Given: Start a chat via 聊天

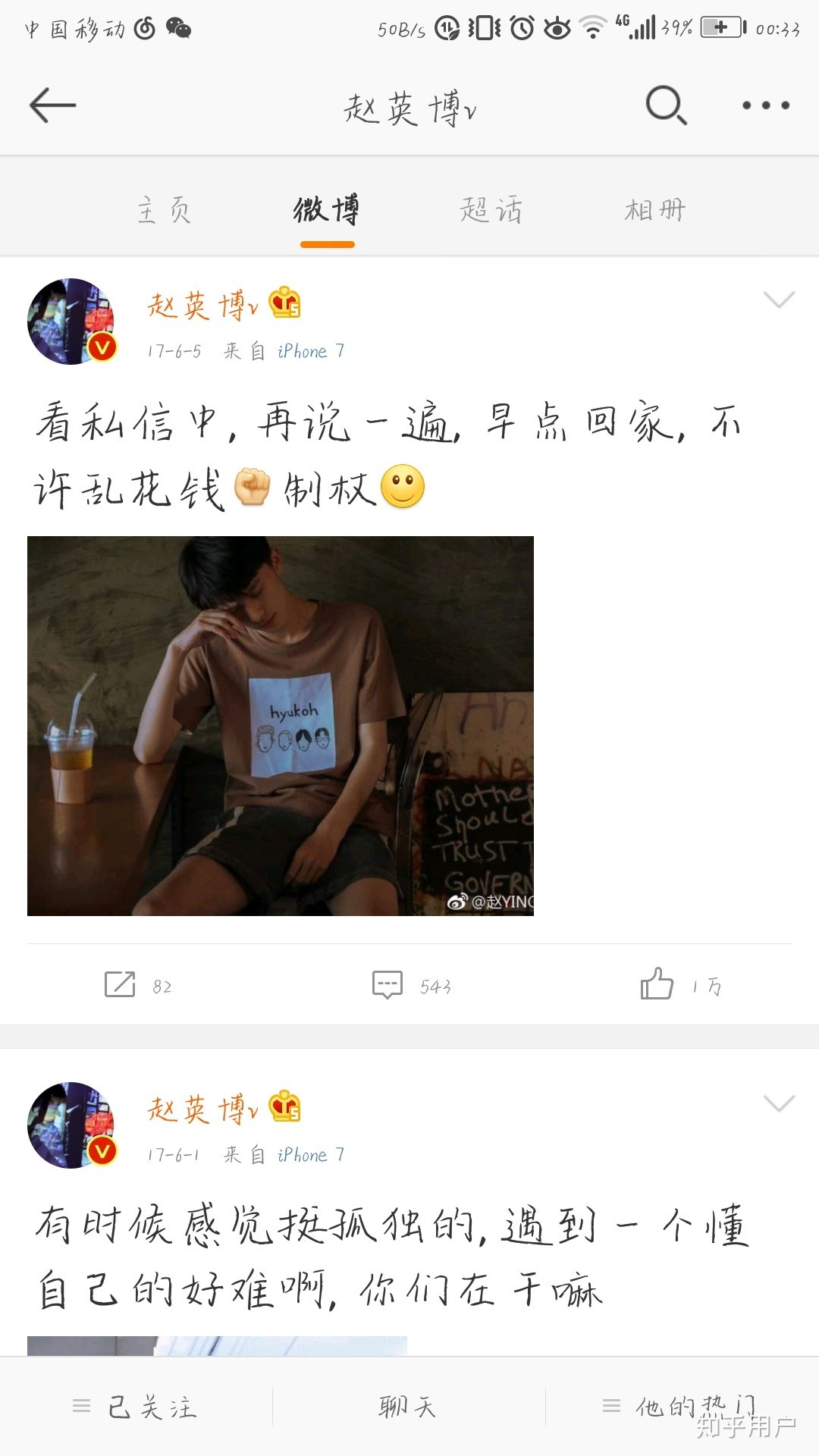Looking at the screenshot, I should (x=408, y=1407).
